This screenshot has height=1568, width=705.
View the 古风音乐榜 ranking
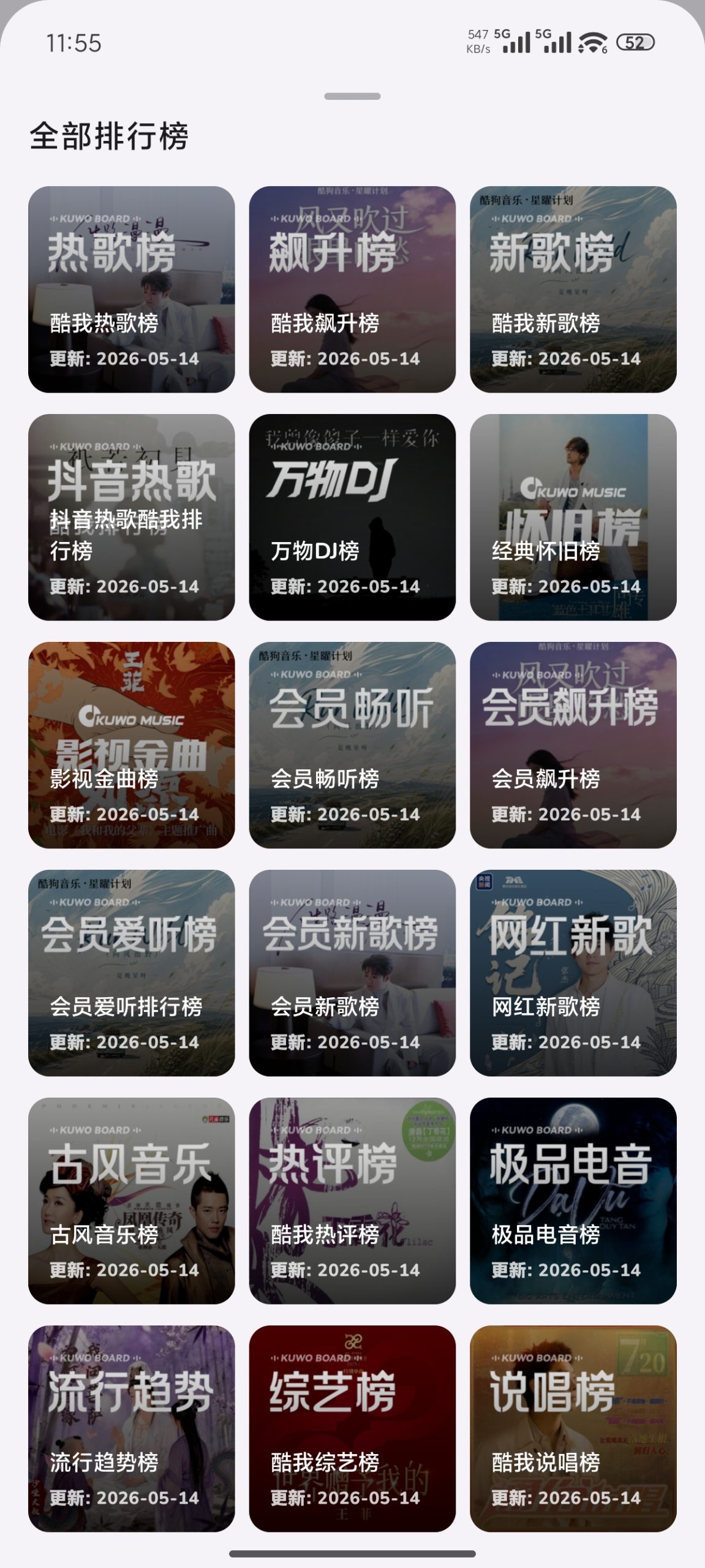tap(132, 1200)
